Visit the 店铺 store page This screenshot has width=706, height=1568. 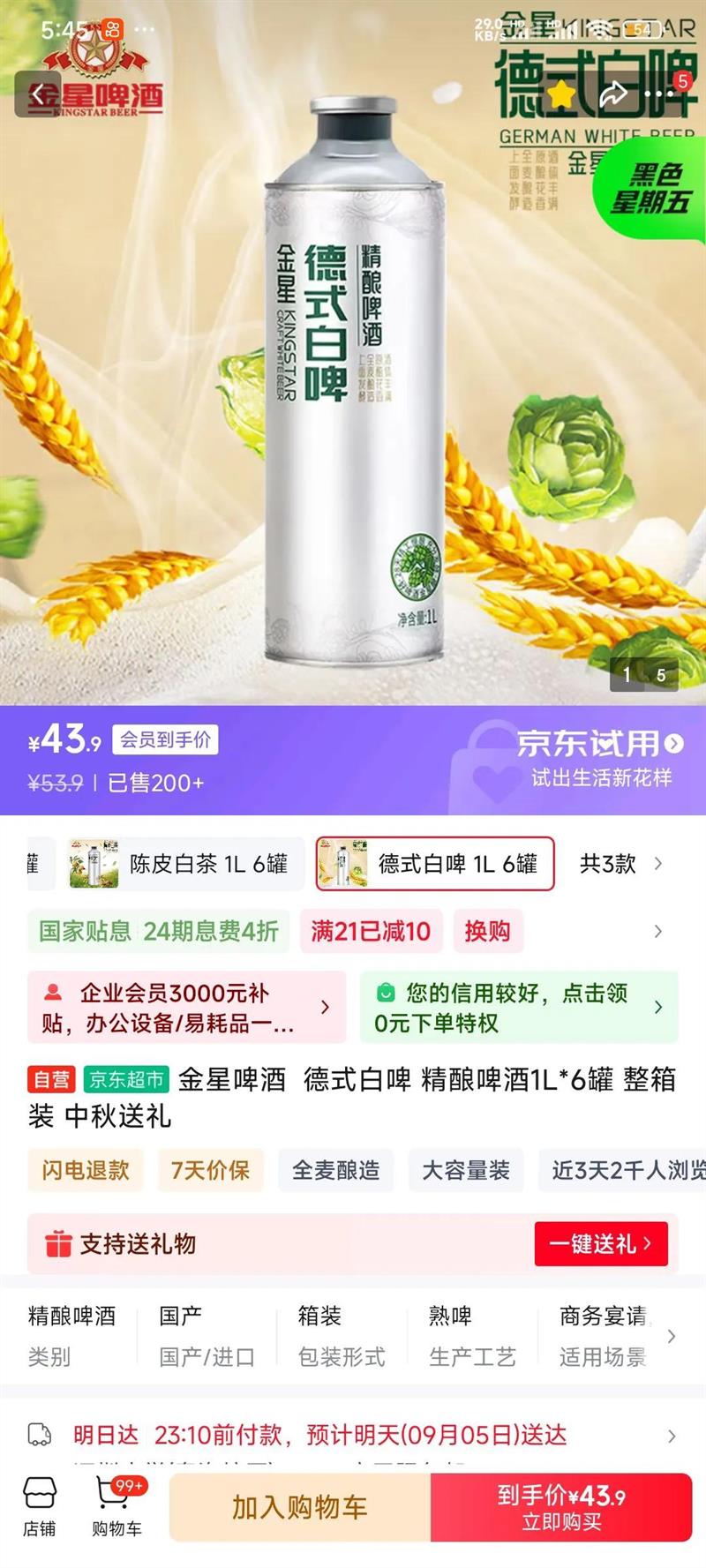pyautogui.click(x=39, y=1506)
